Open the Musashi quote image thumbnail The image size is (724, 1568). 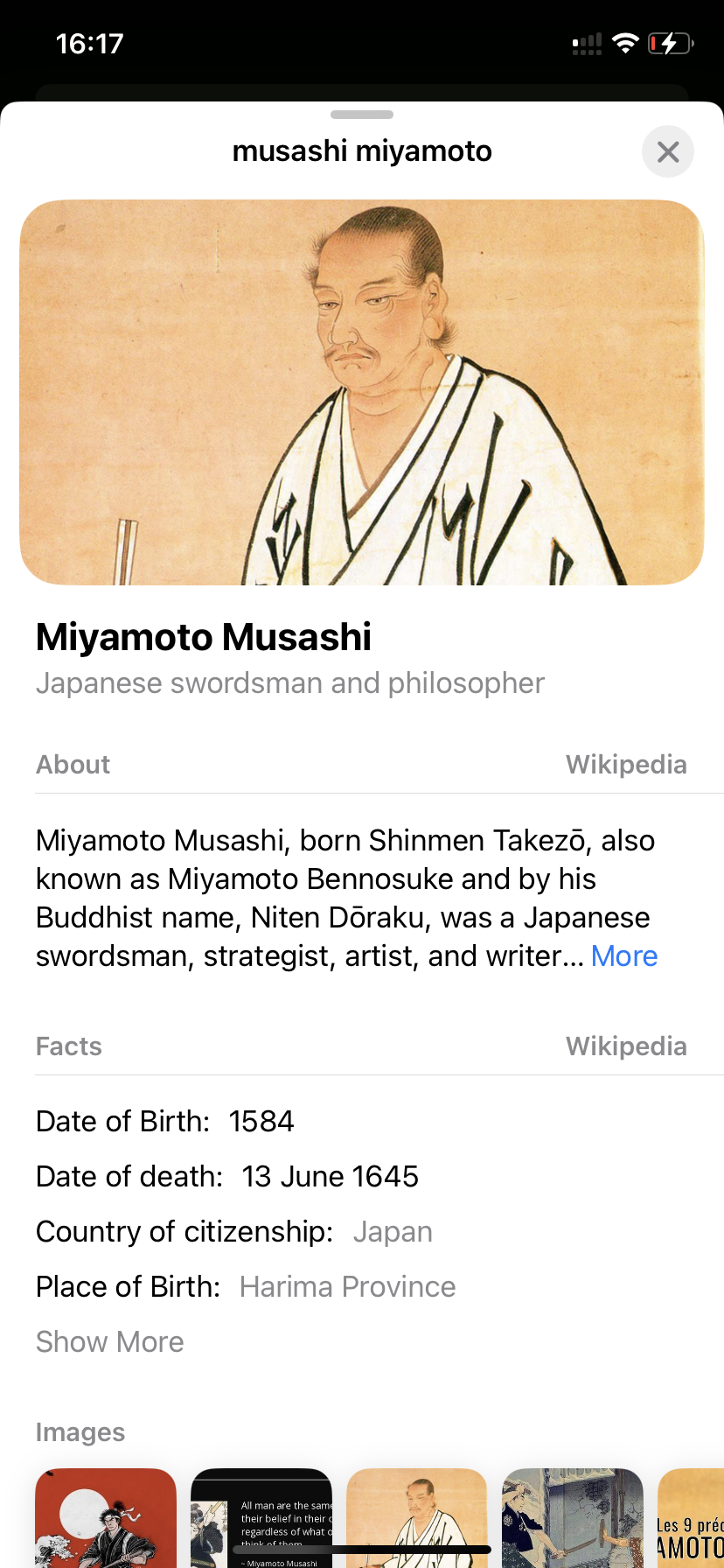[261, 1518]
